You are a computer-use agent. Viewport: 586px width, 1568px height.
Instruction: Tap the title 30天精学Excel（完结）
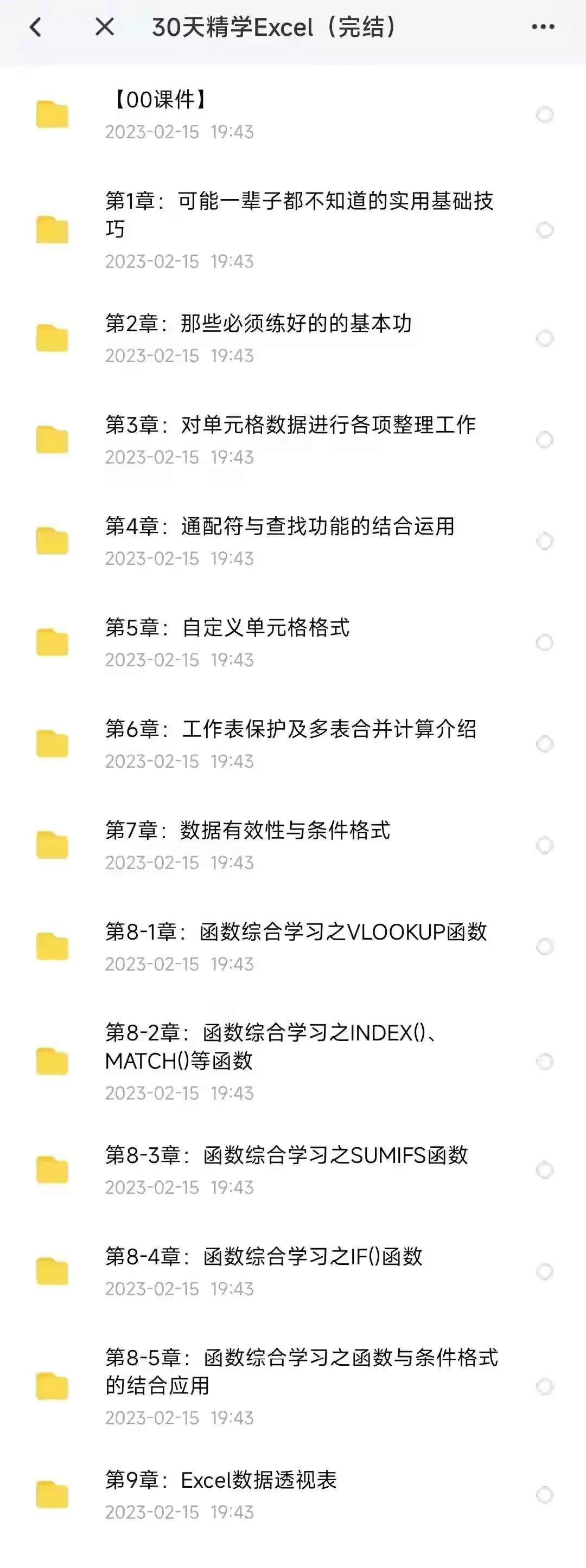point(275,26)
